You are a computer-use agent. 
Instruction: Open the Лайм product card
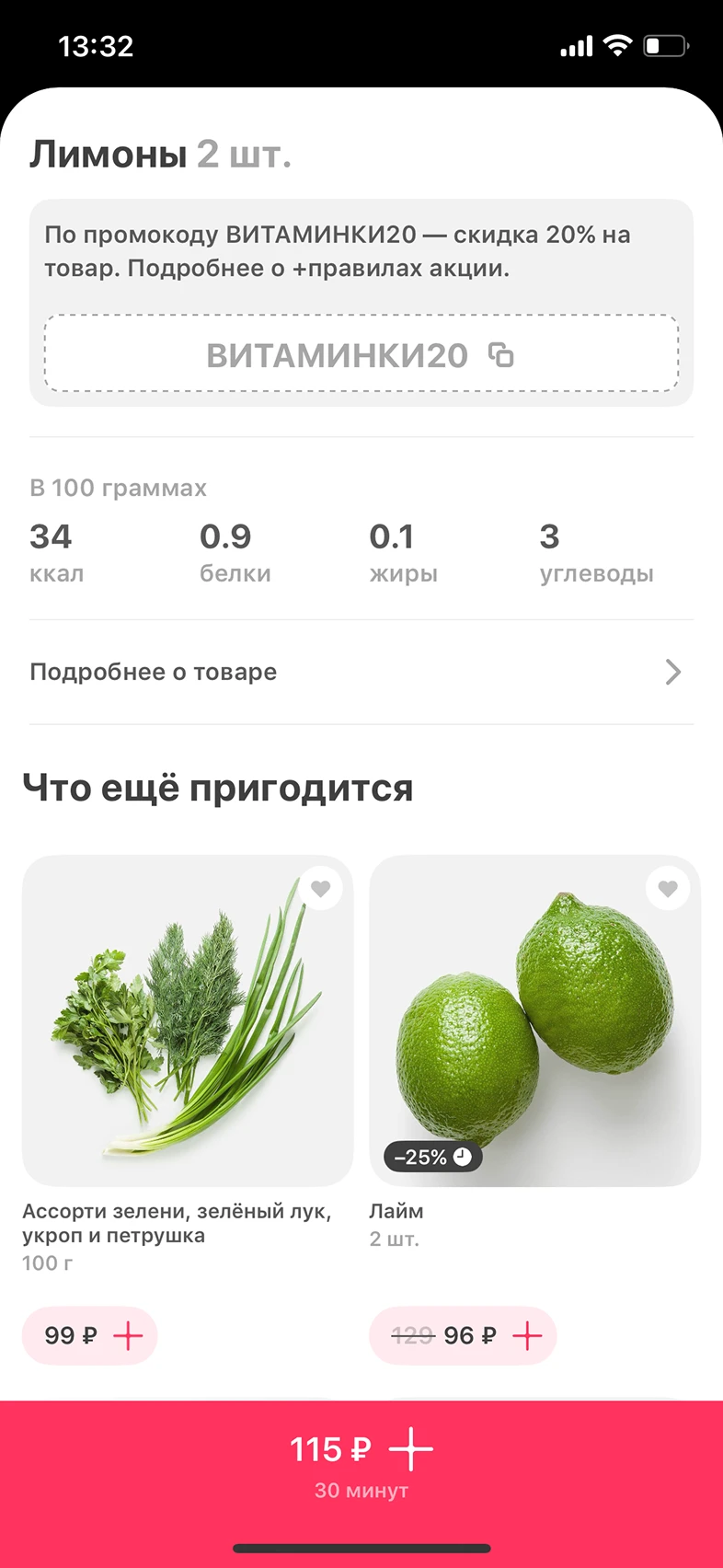[x=534, y=1021]
